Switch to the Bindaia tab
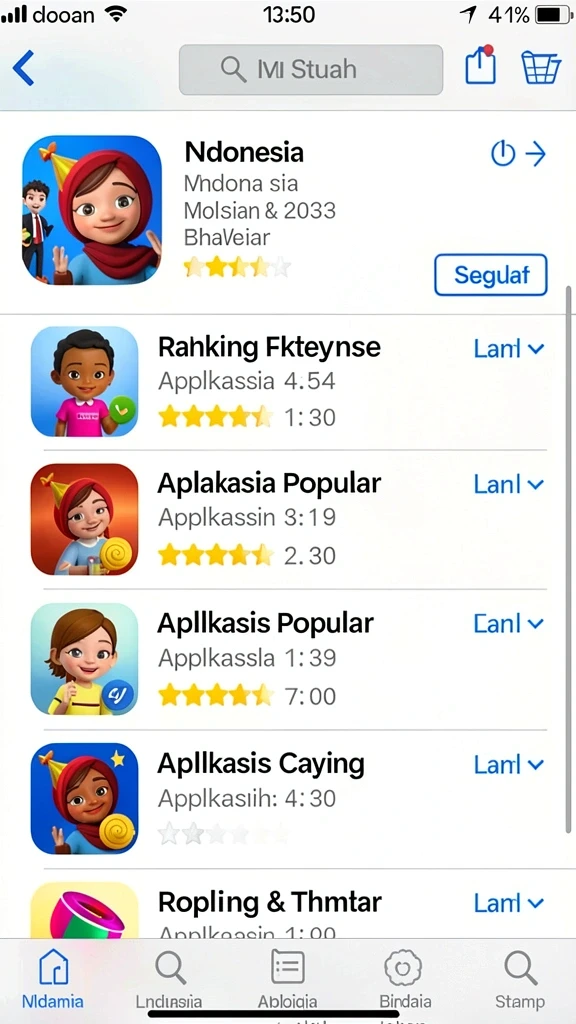Image resolution: width=576 pixels, height=1024 pixels. pyautogui.click(x=405, y=979)
